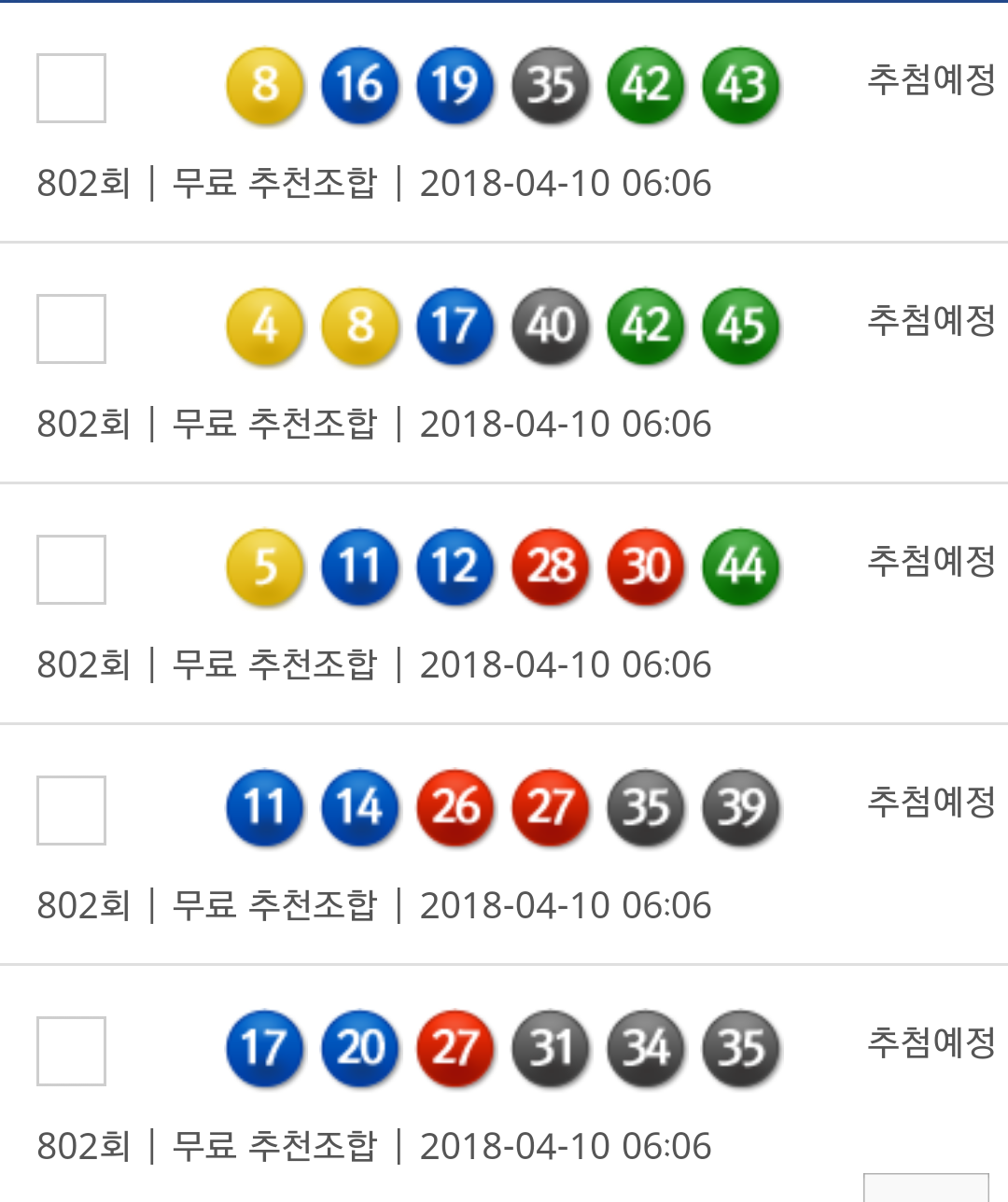Check the box for combination 8 16 19 35 42 43
Viewport: 1008px width, 1202px height.
(71, 89)
